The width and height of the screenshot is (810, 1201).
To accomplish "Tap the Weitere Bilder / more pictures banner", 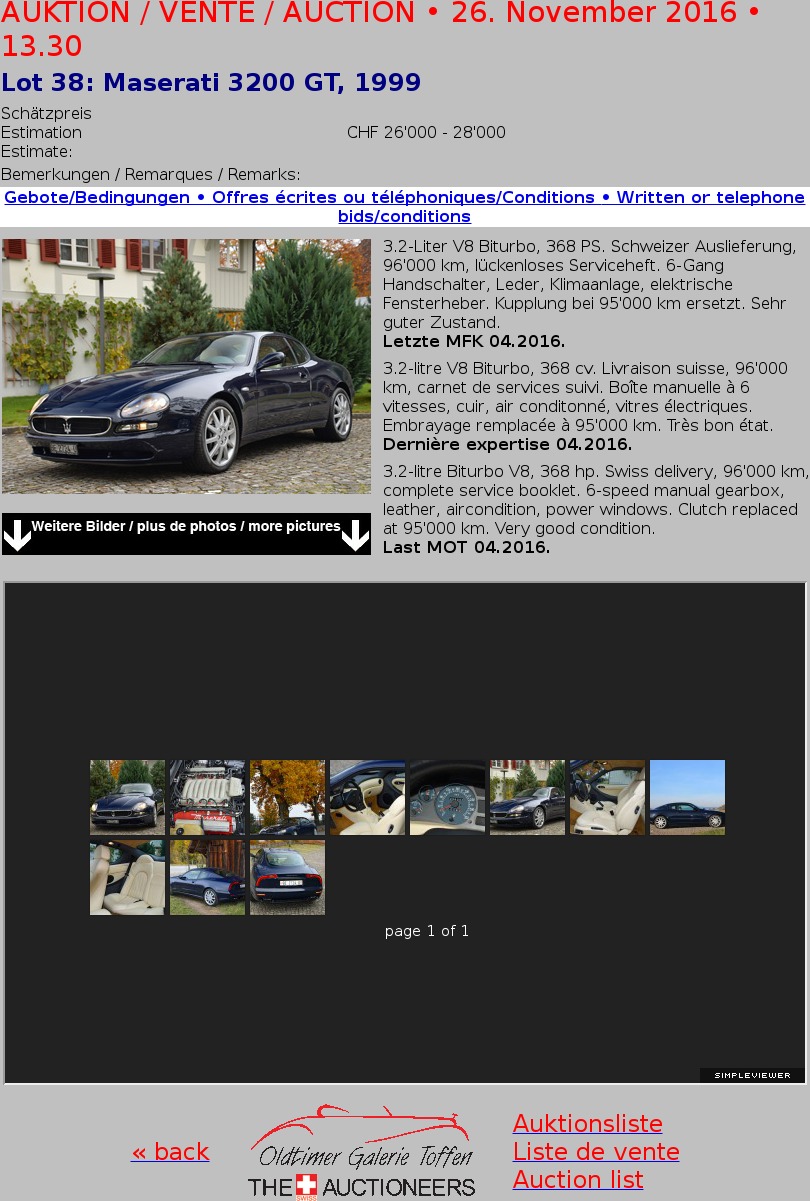I will [186, 534].
